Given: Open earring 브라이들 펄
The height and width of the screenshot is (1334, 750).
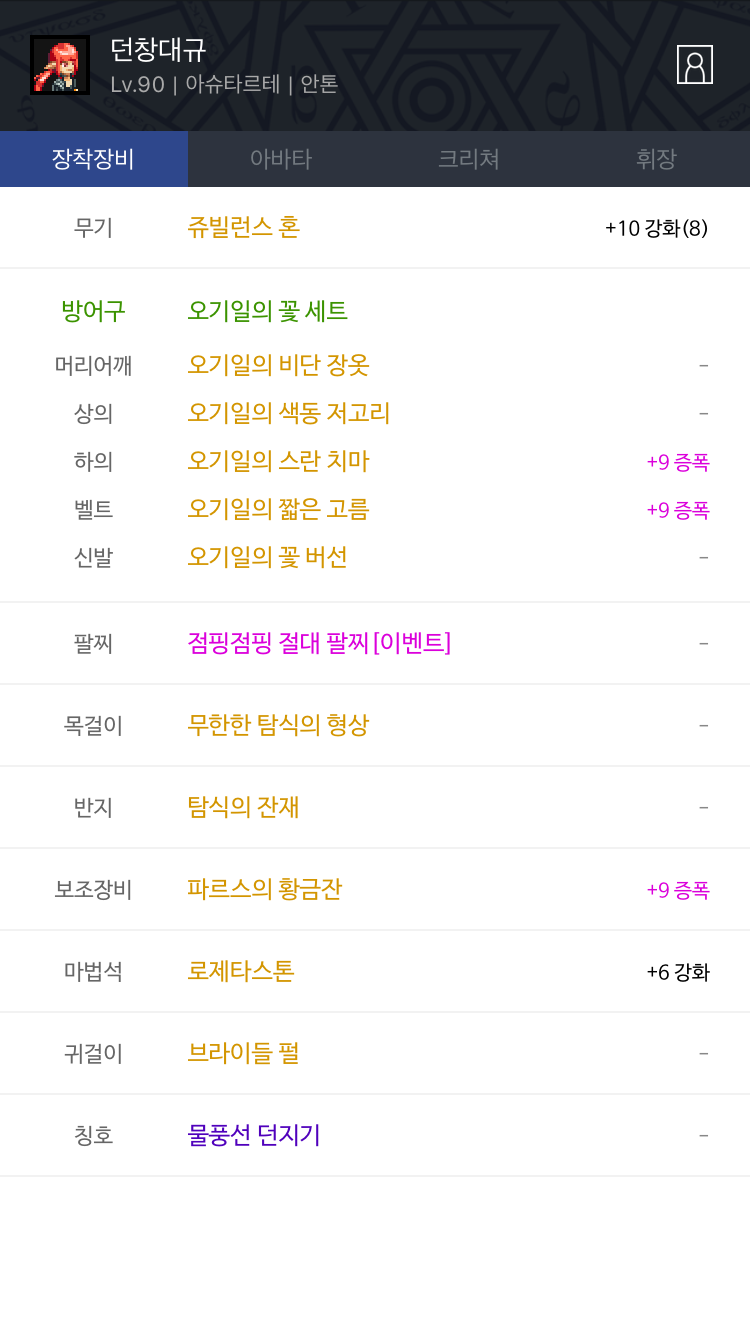Looking at the screenshot, I should point(243,1053).
